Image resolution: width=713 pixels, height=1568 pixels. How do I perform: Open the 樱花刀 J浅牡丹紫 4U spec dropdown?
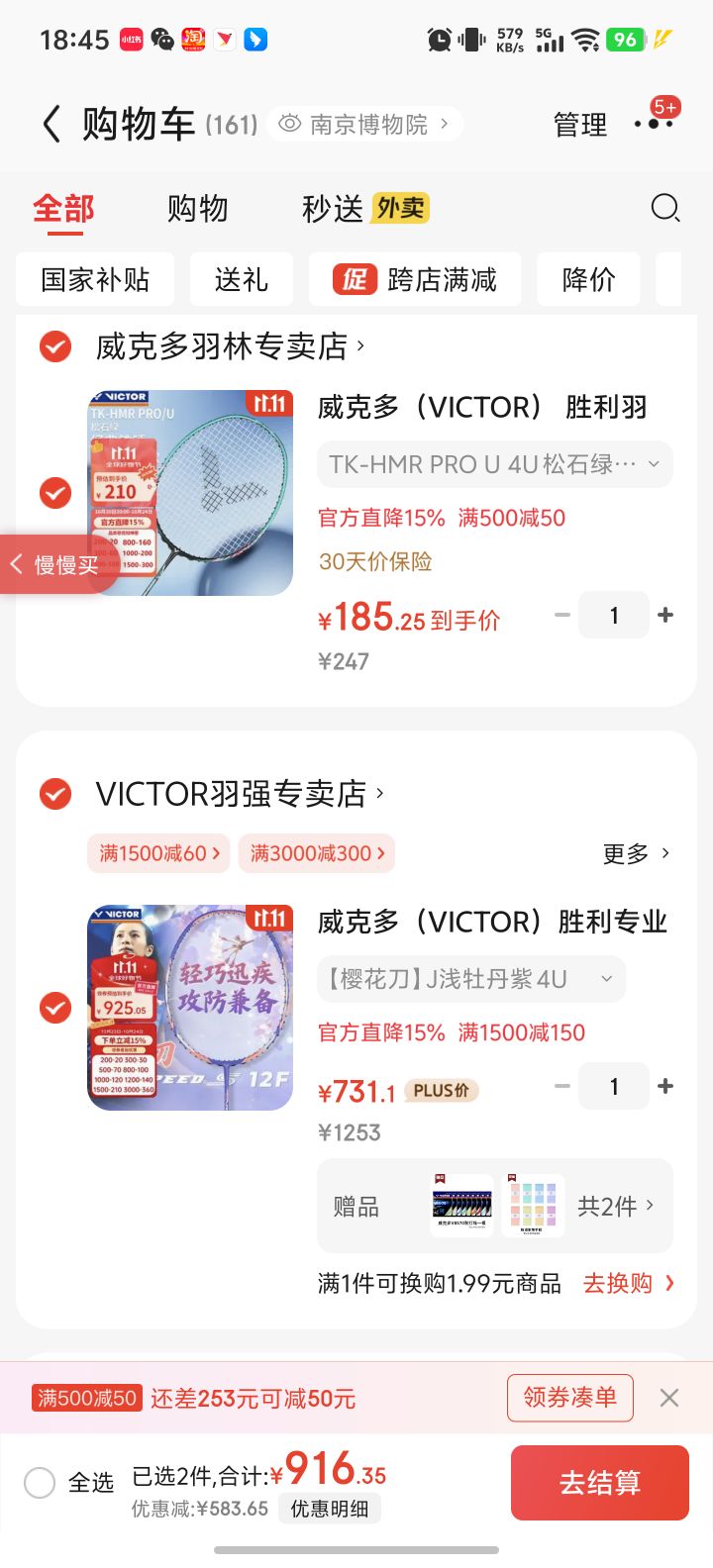click(470, 978)
